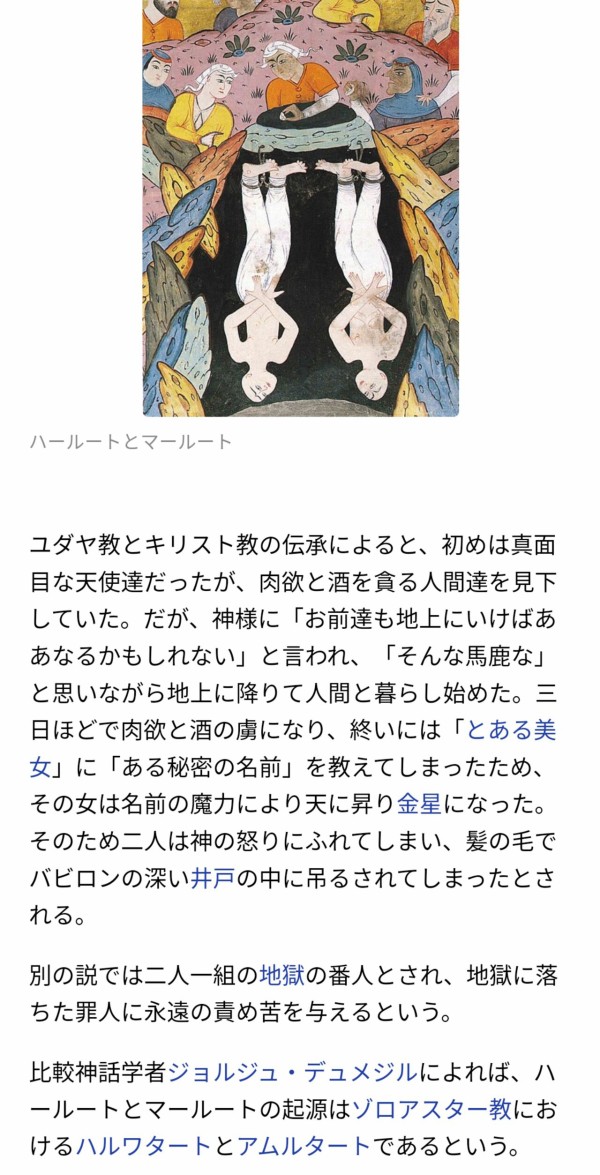600x1175 pixels.
Task: Open the ハルワタート link
Action: [143, 1145]
